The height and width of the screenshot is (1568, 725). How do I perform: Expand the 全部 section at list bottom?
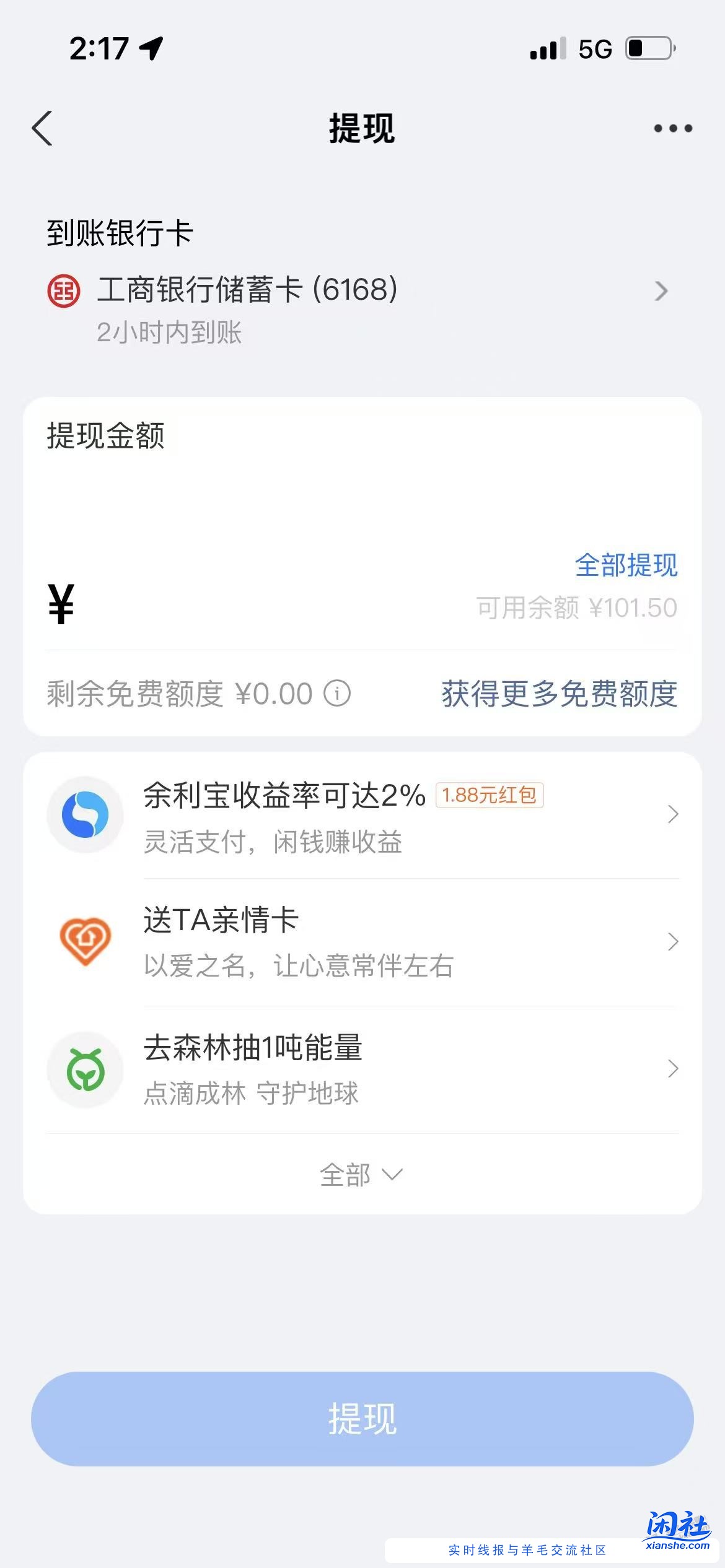362,1174
